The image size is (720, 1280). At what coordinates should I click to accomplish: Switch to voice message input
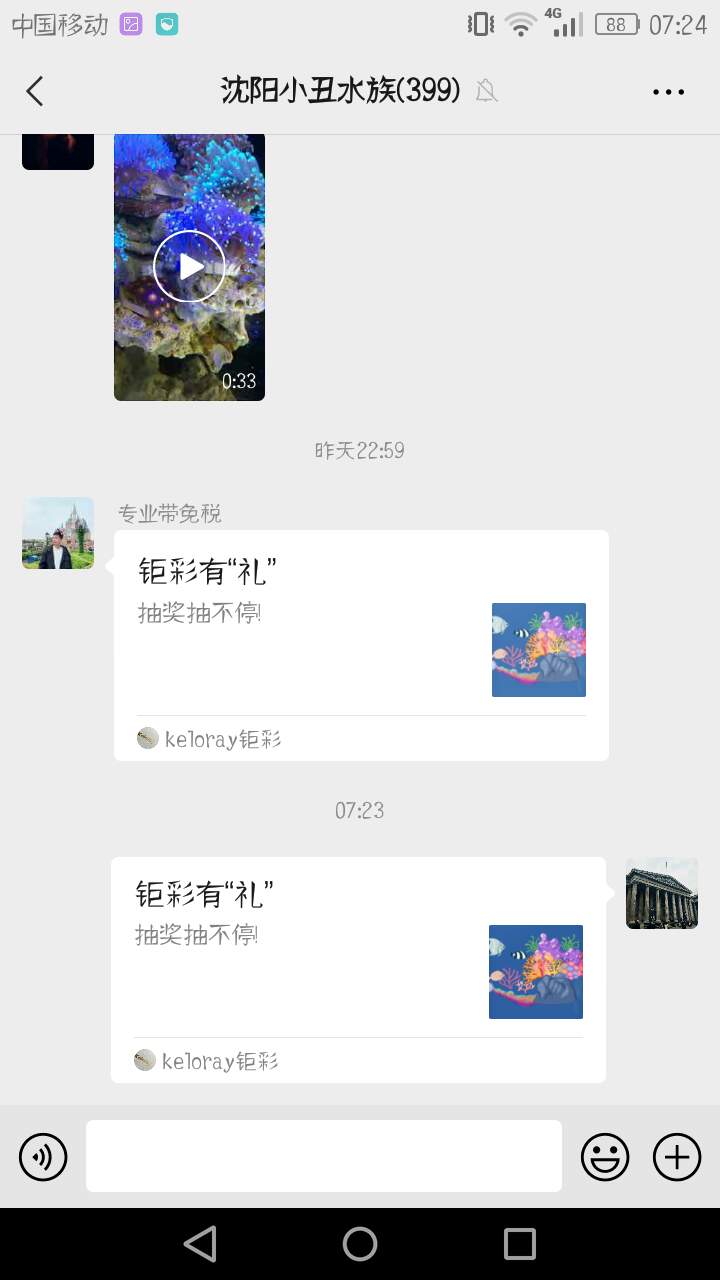(x=43, y=1157)
